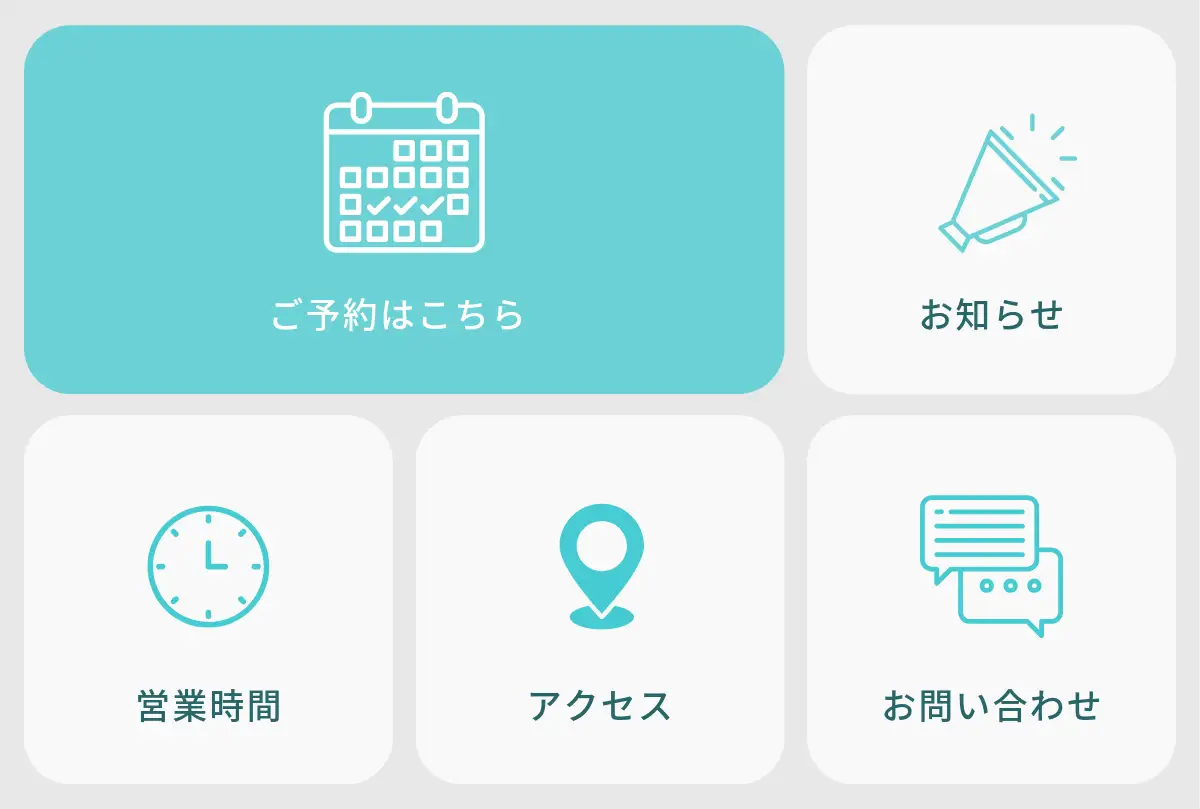Open the お問い合わせ contact tile

pyautogui.click(x=991, y=599)
